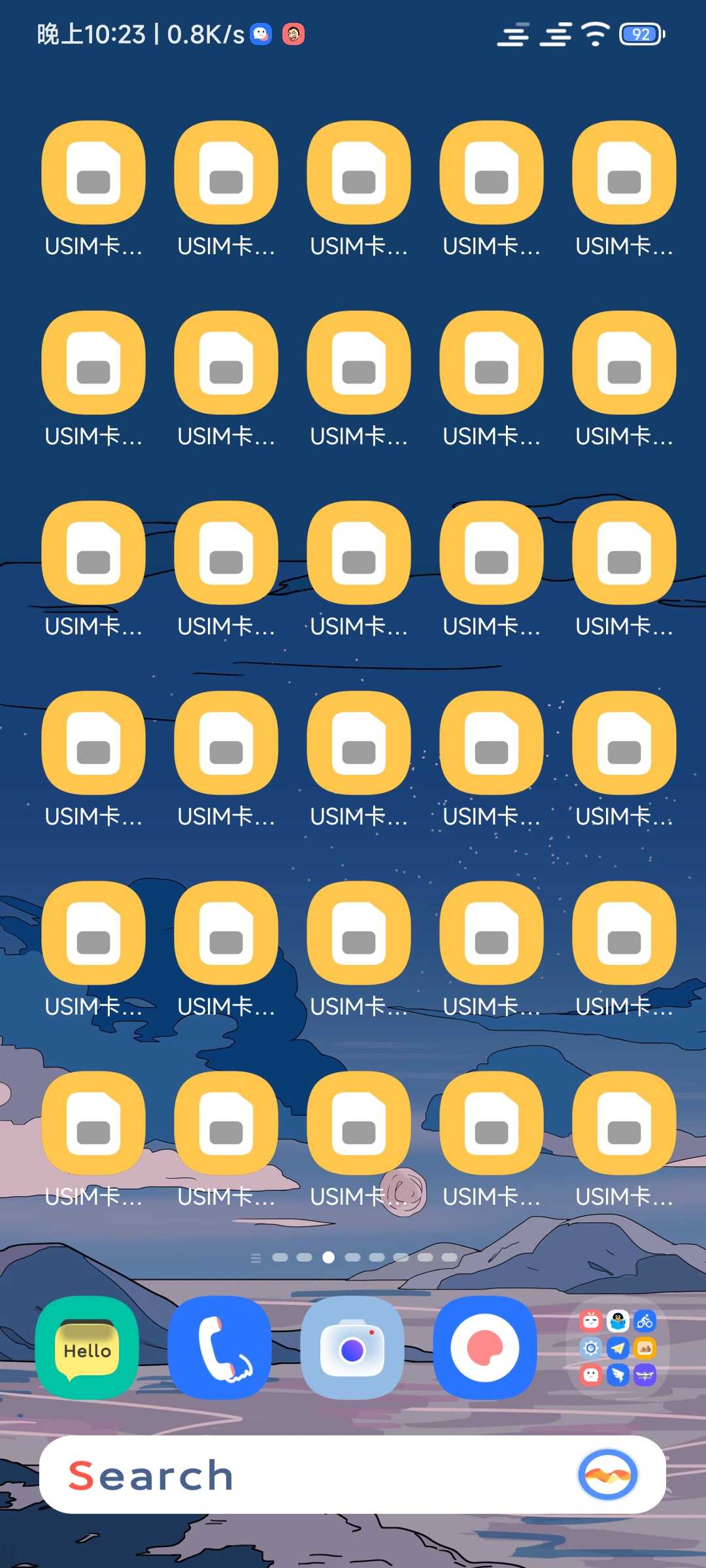Launch the phone dialer app
Viewport: 706px width, 1568px height.
coord(220,1347)
